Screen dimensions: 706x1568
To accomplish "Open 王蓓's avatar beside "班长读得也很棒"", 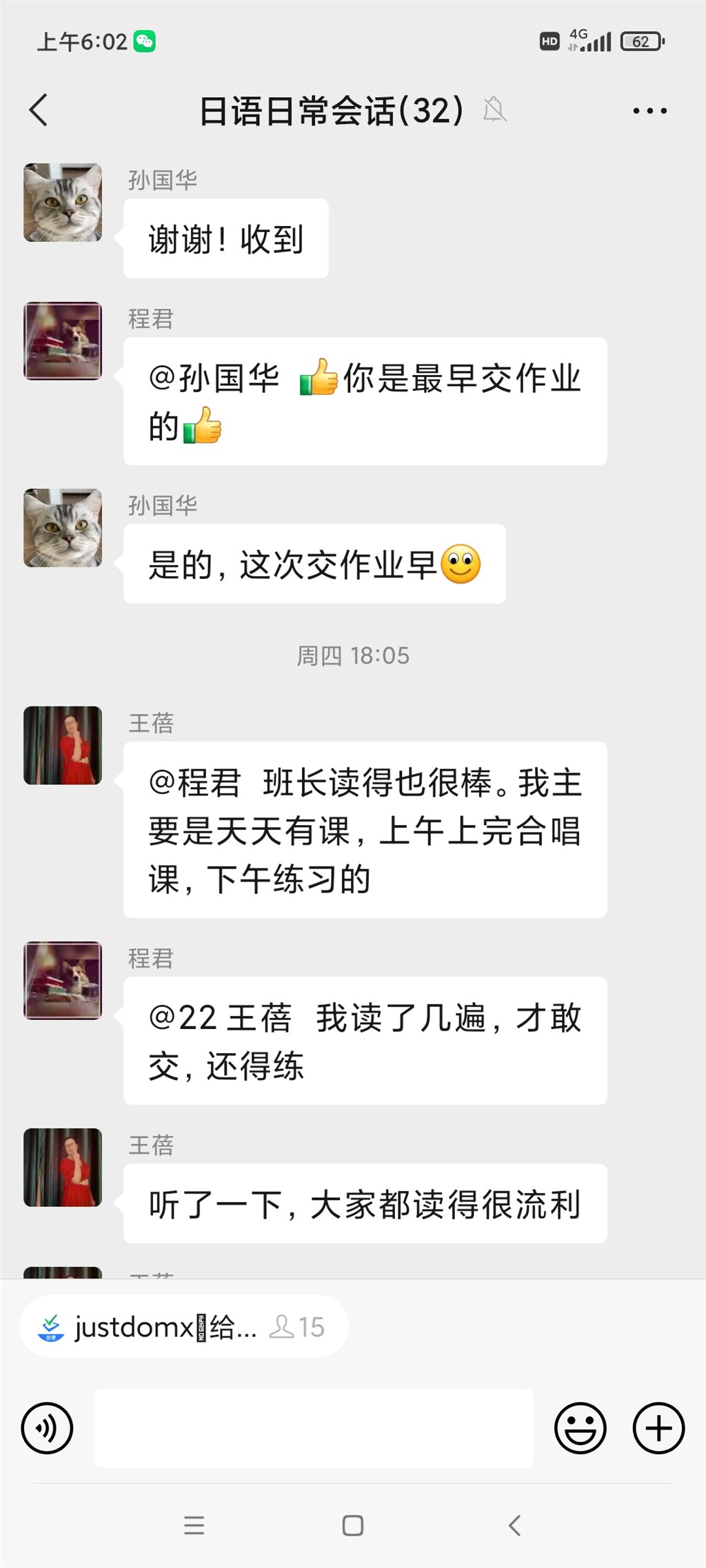I will (x=63, y=746).
